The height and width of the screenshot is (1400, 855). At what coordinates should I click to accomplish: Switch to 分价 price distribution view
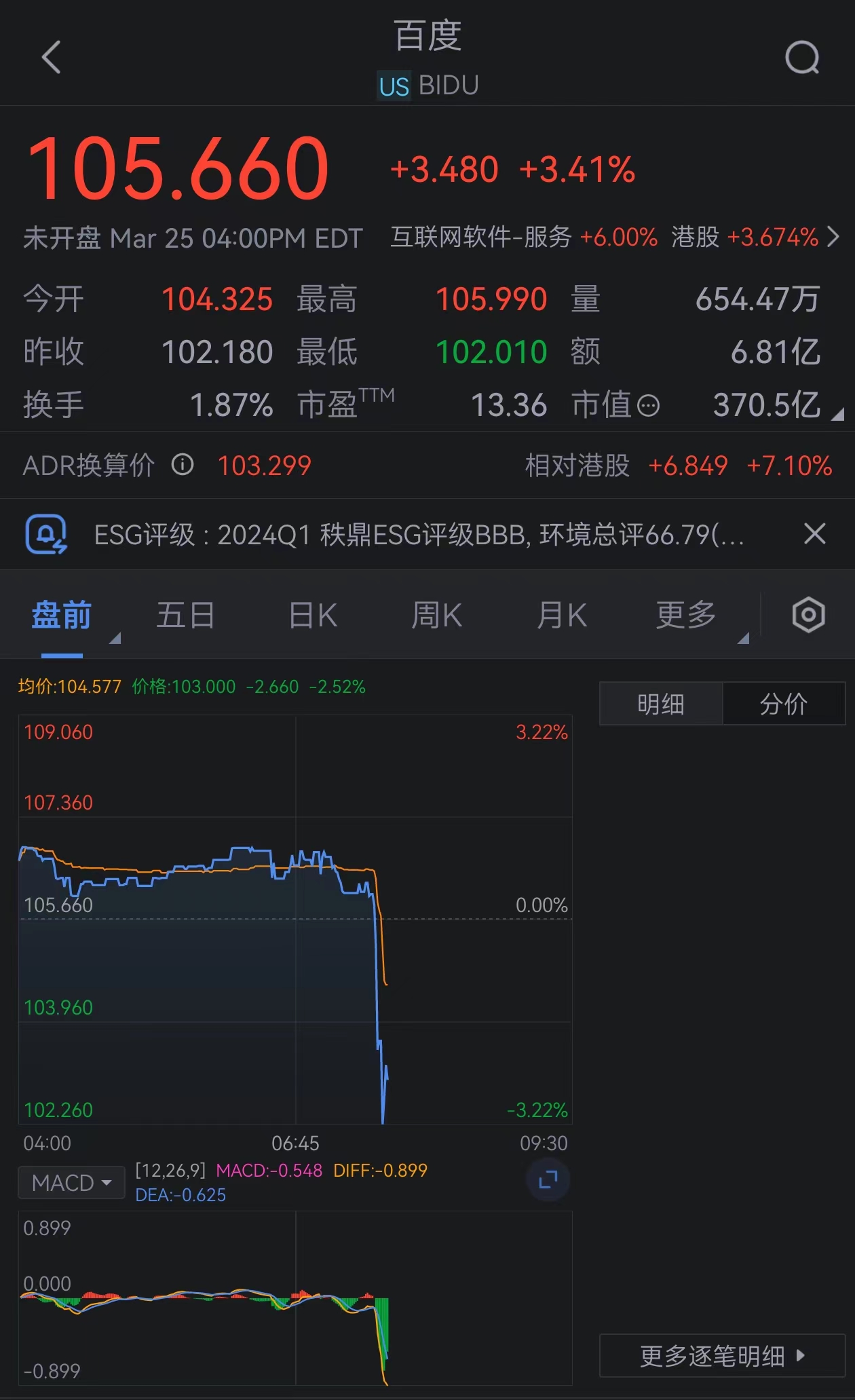784,704
